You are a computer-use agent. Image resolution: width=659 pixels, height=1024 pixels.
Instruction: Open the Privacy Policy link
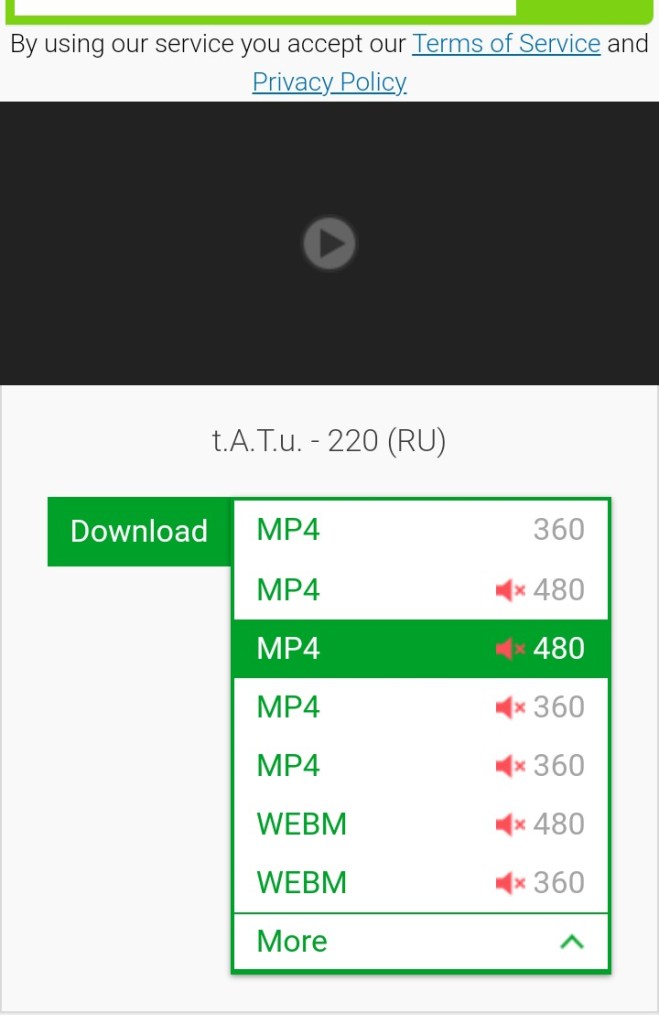tap(329, 82)
